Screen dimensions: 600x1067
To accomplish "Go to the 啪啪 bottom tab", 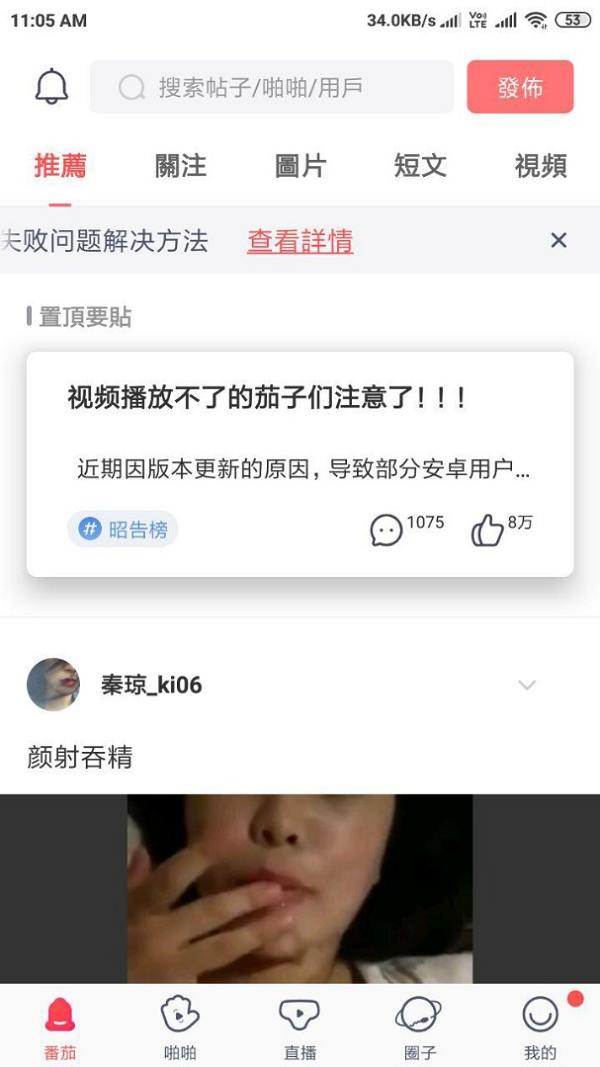I will (180, 1026).
